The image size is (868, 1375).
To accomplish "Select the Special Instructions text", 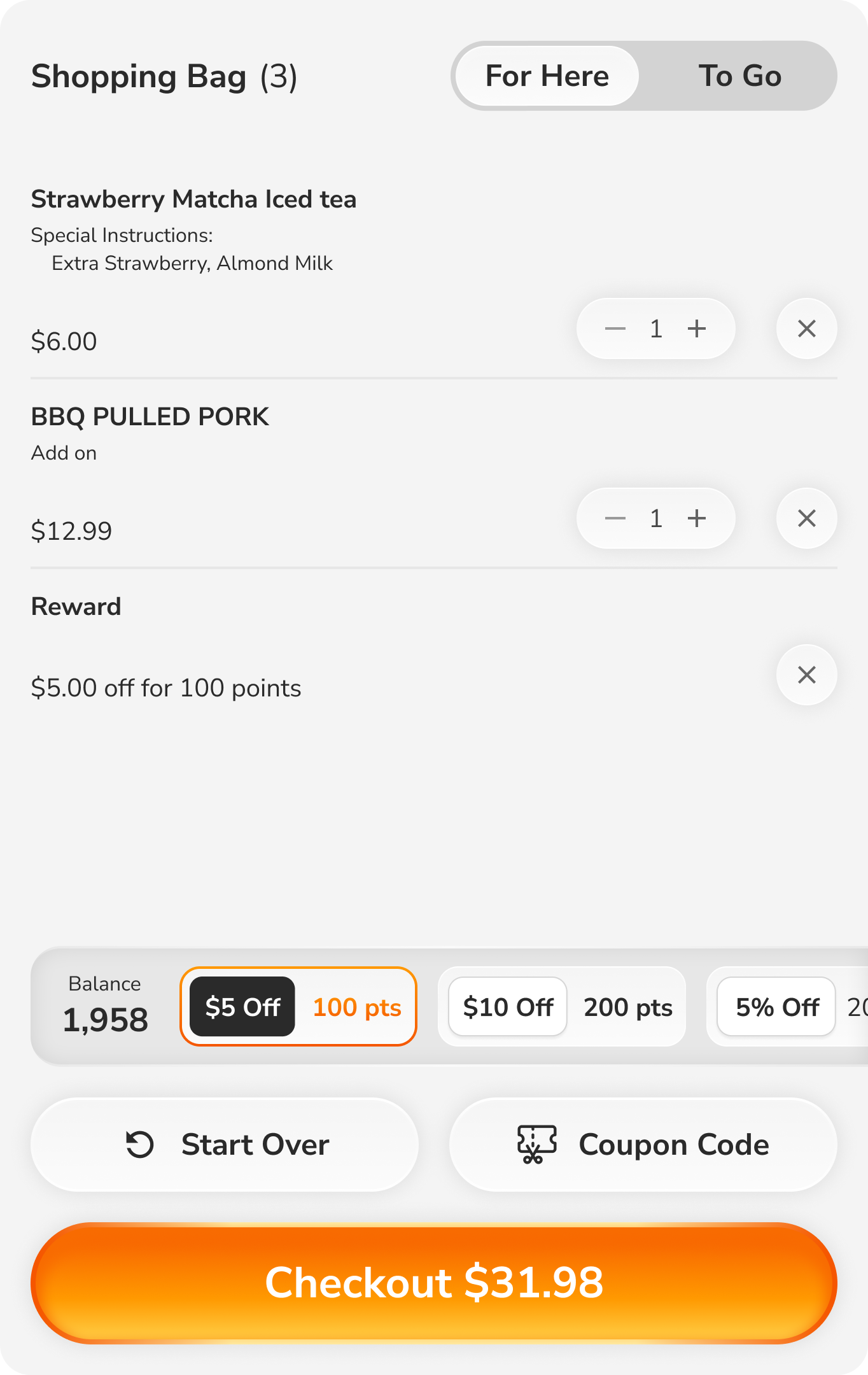I will click(x=122, y=235).
